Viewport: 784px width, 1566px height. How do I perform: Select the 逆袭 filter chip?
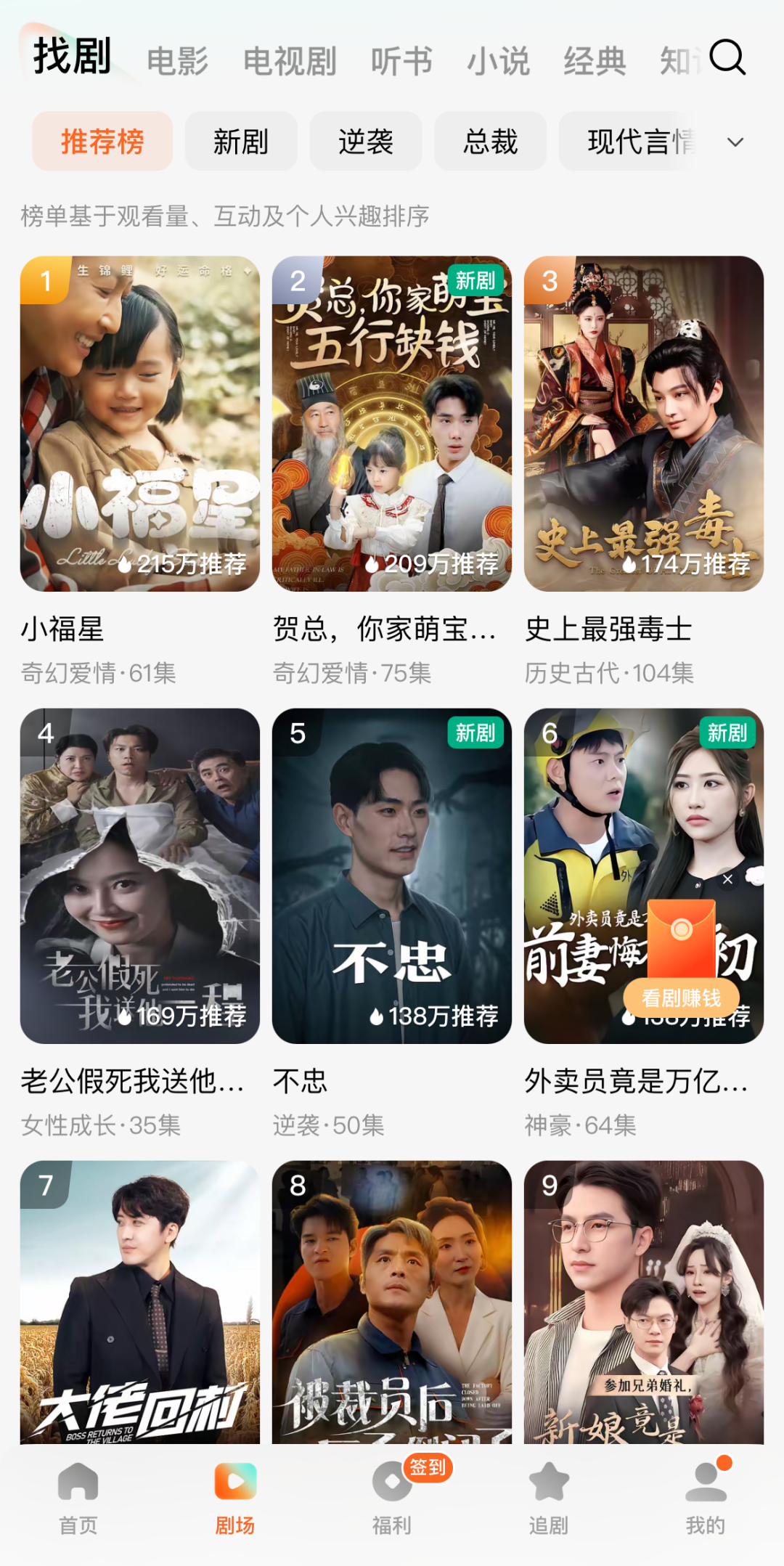pyautogui.click(x=365, y=142)
